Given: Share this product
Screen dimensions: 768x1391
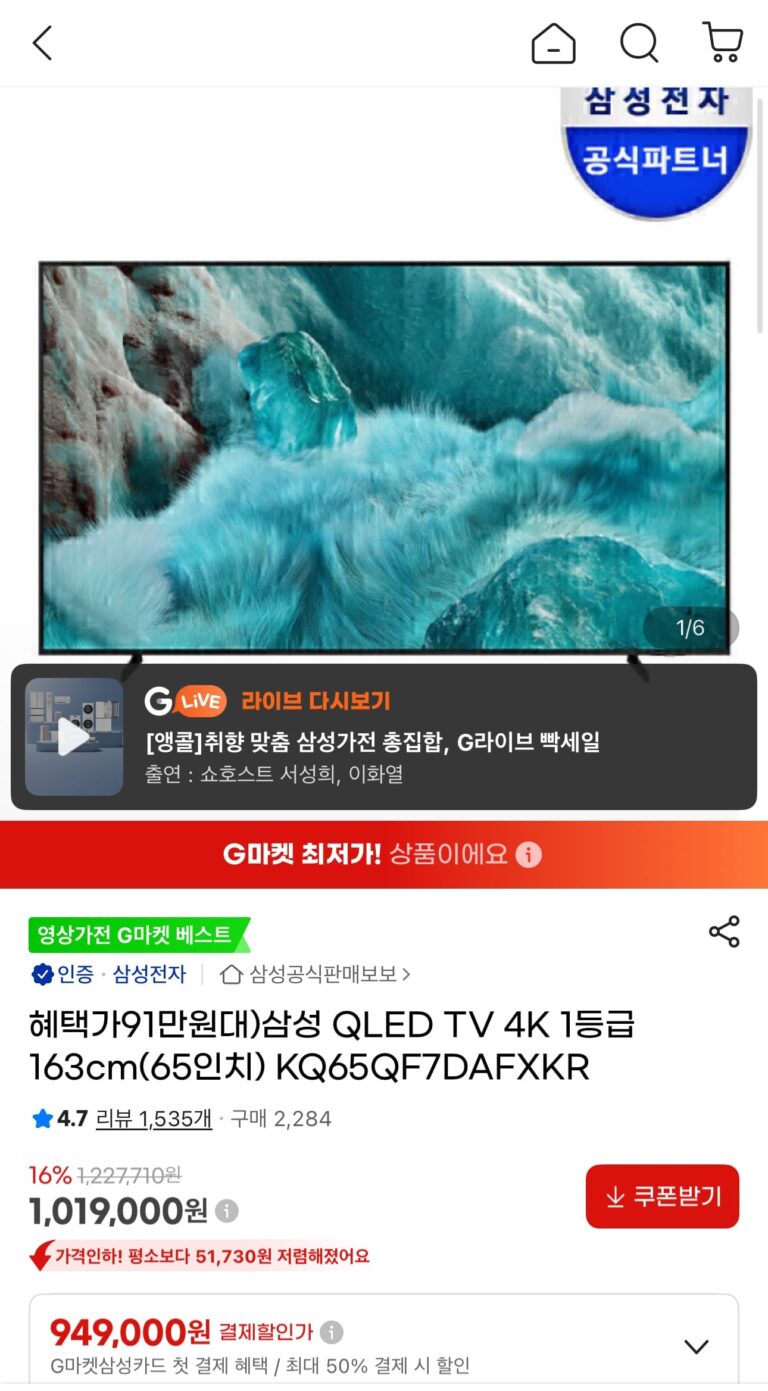Looking at the screenshot, I should click(723, 931).
